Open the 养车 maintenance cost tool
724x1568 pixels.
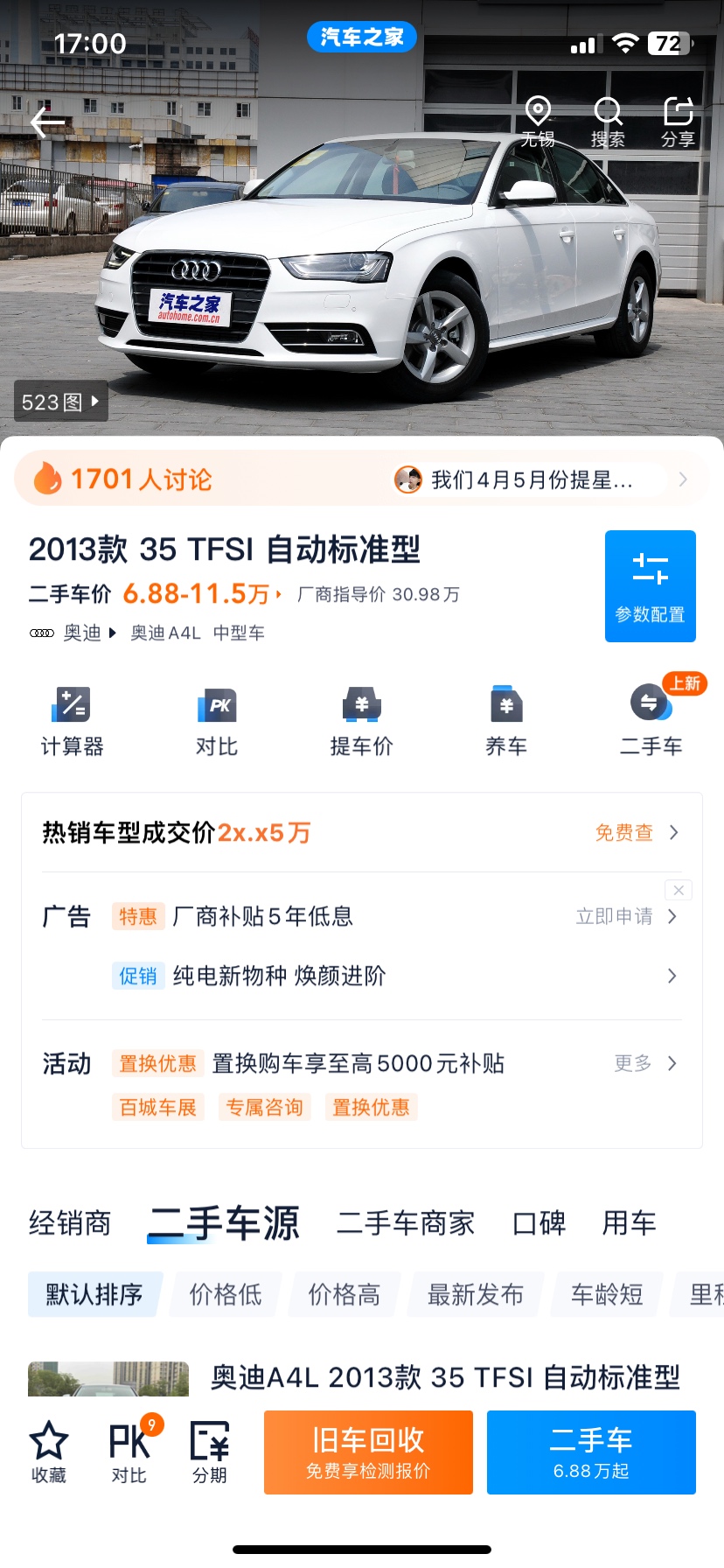506,721
